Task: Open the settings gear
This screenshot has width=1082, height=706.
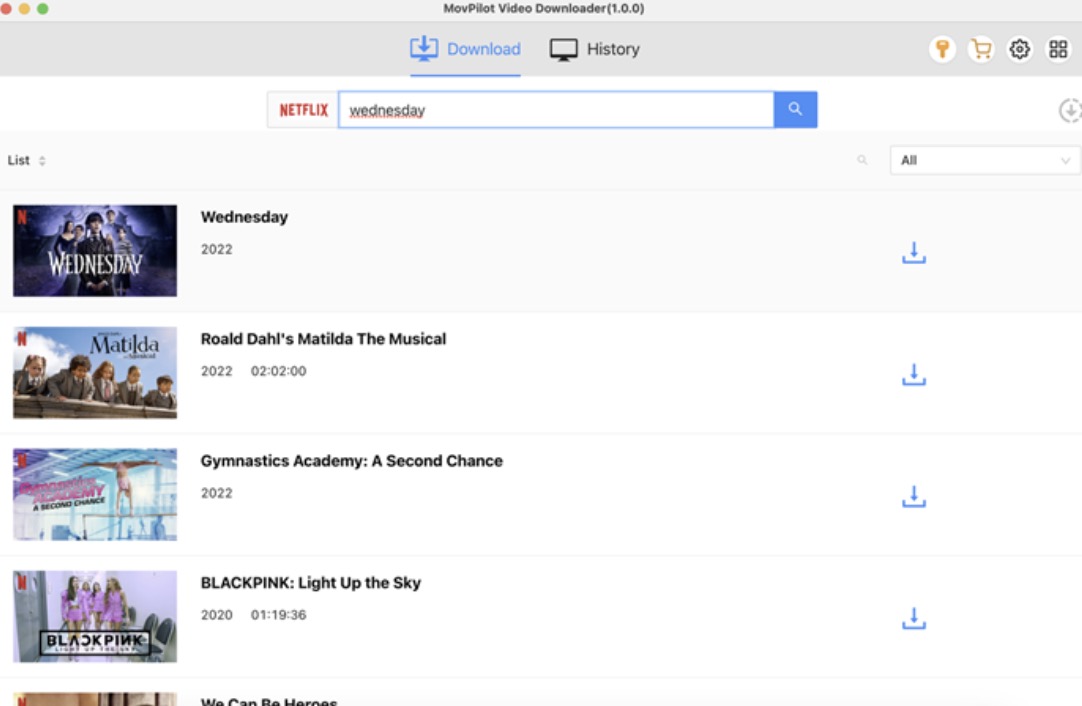Action: tap(1019, 49)
